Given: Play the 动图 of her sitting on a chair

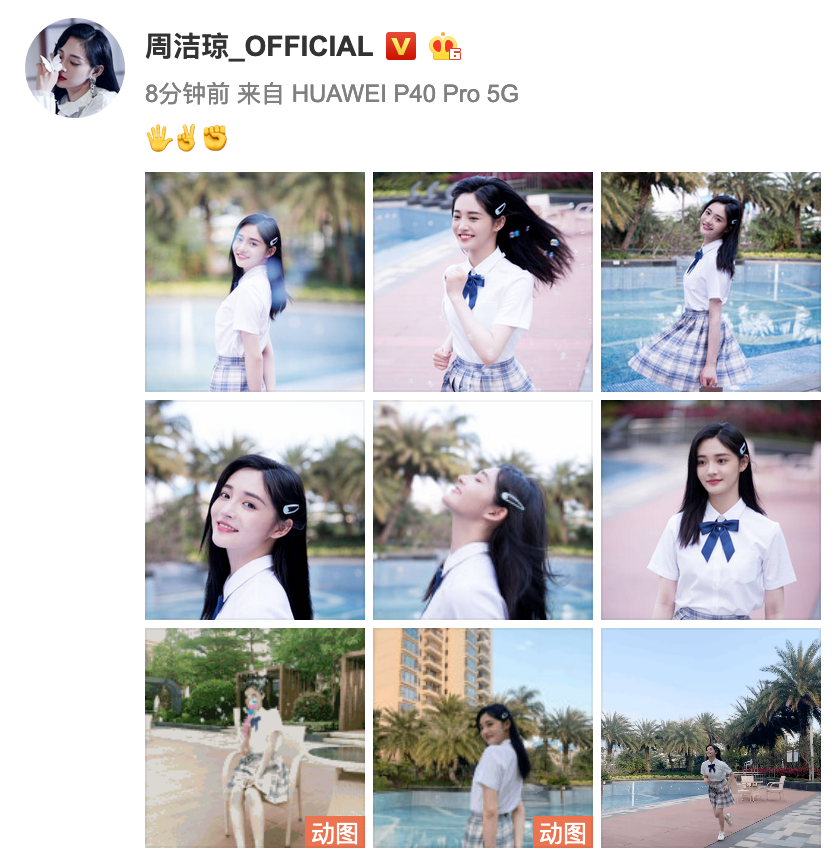Looking at the screenshot, I should [x=255, y=738].
